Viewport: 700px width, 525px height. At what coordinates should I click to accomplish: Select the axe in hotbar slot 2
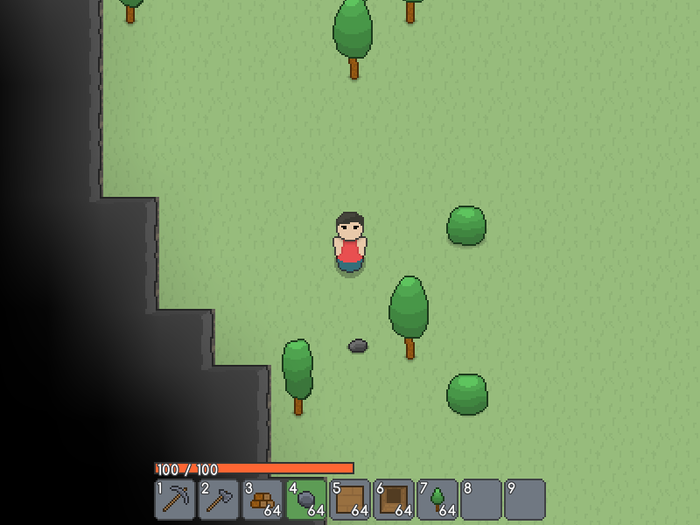219,499
